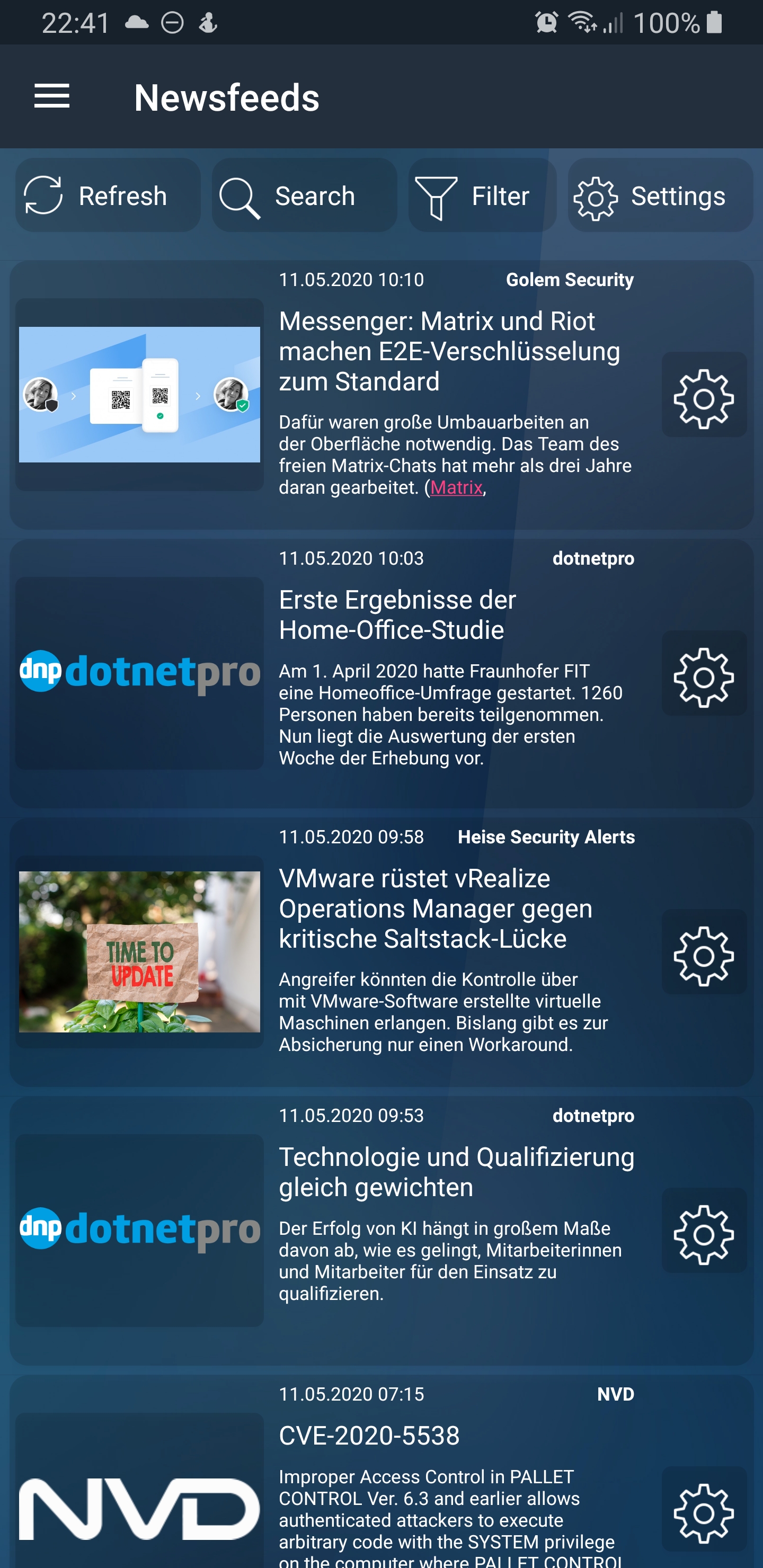Tap gear icon beside Home-Office-Studie article
This screenshot has width=763, height=1568.
(x=703, y=674)
